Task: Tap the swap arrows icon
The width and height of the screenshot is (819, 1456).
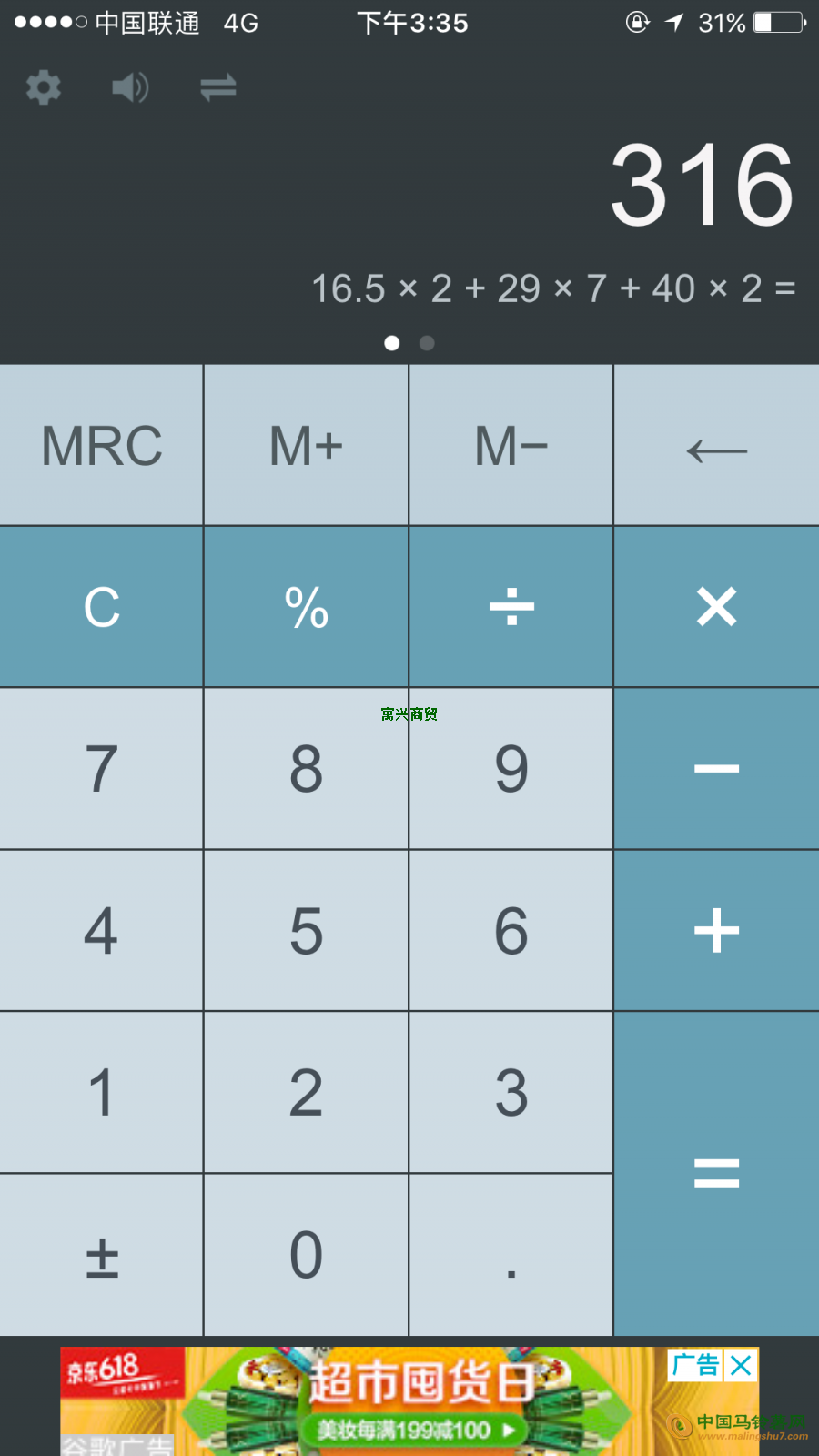Action: click(218, 87)
